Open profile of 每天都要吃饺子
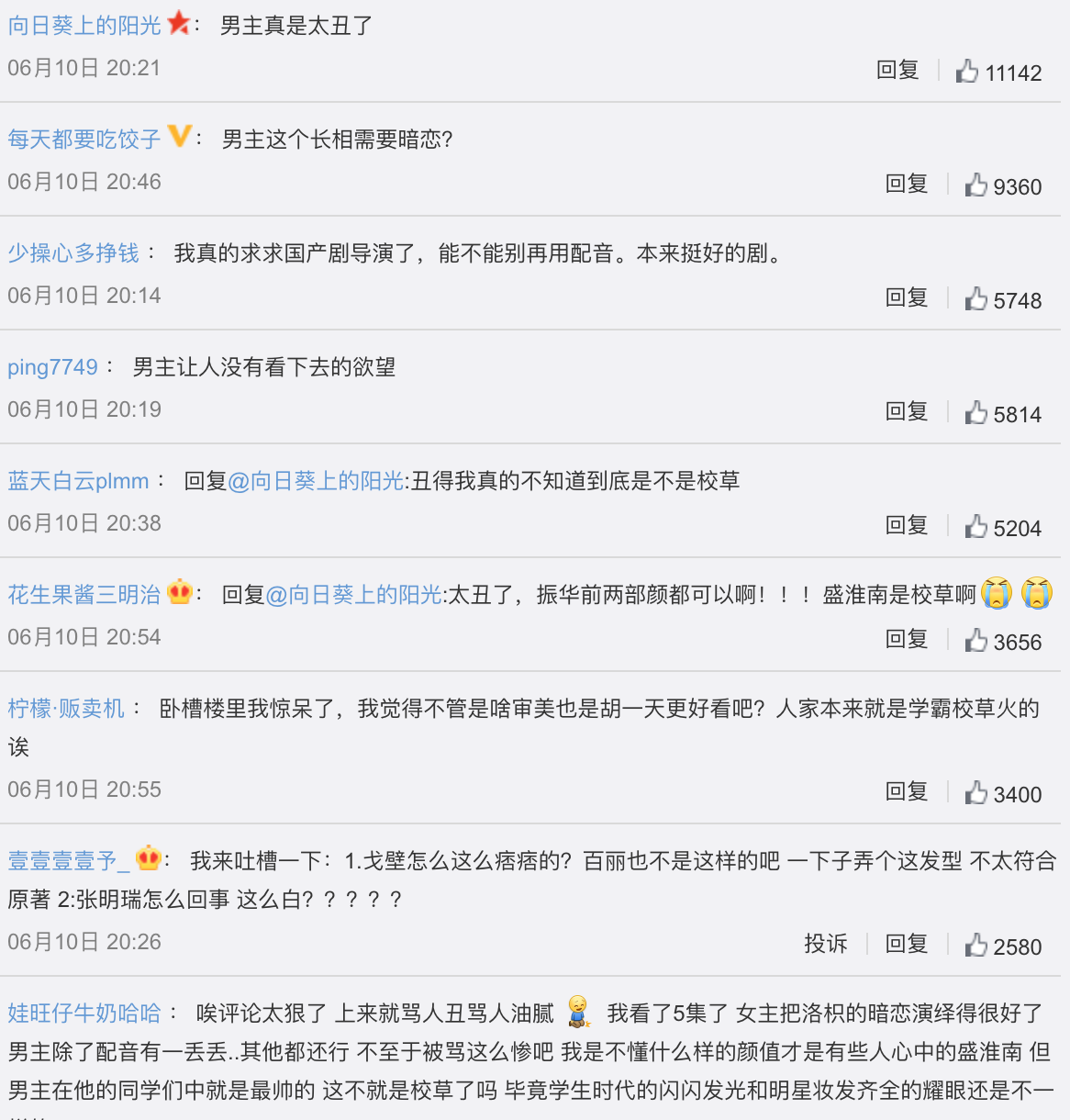 (x=84, y=140)
